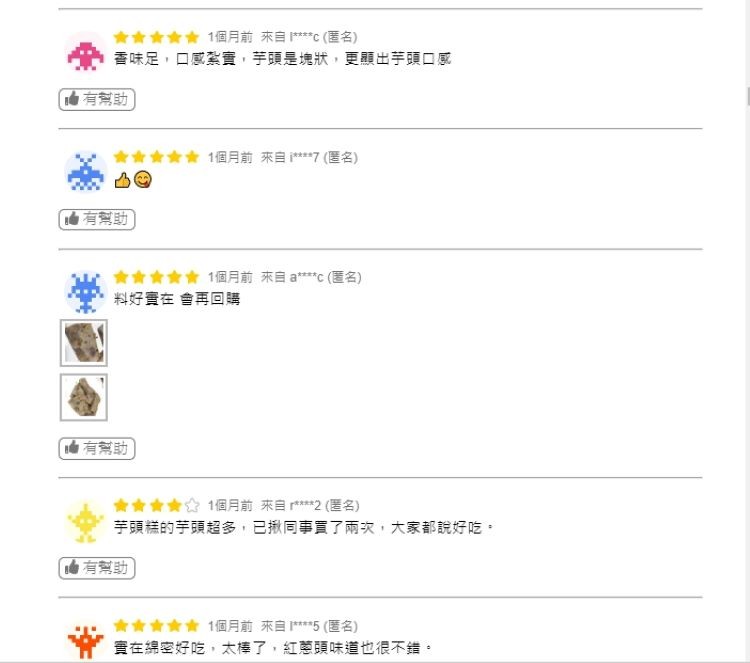Screen dimensions: 750x663
Task: Mark r****2's four-star review as helpful
Action: (97, 568)
